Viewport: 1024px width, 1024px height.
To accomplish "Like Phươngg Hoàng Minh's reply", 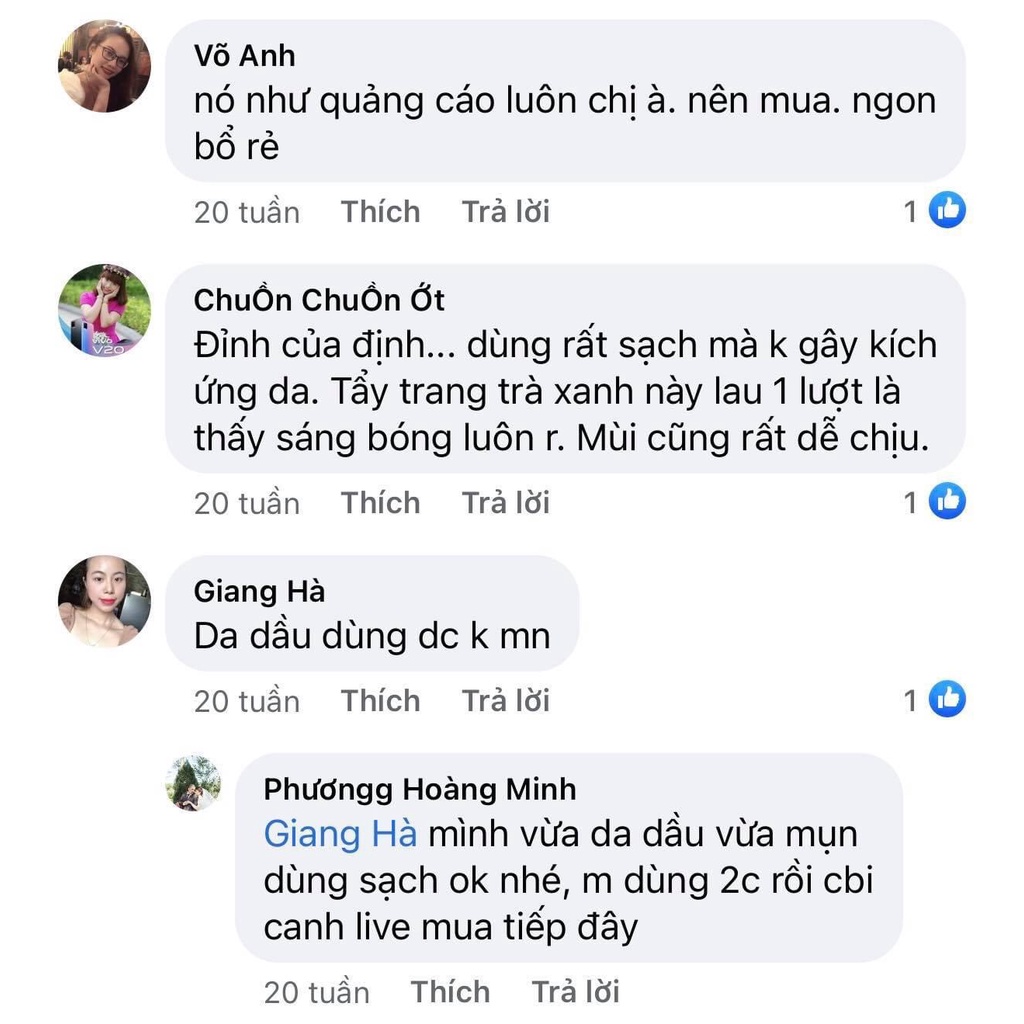I will click(450, 992).
